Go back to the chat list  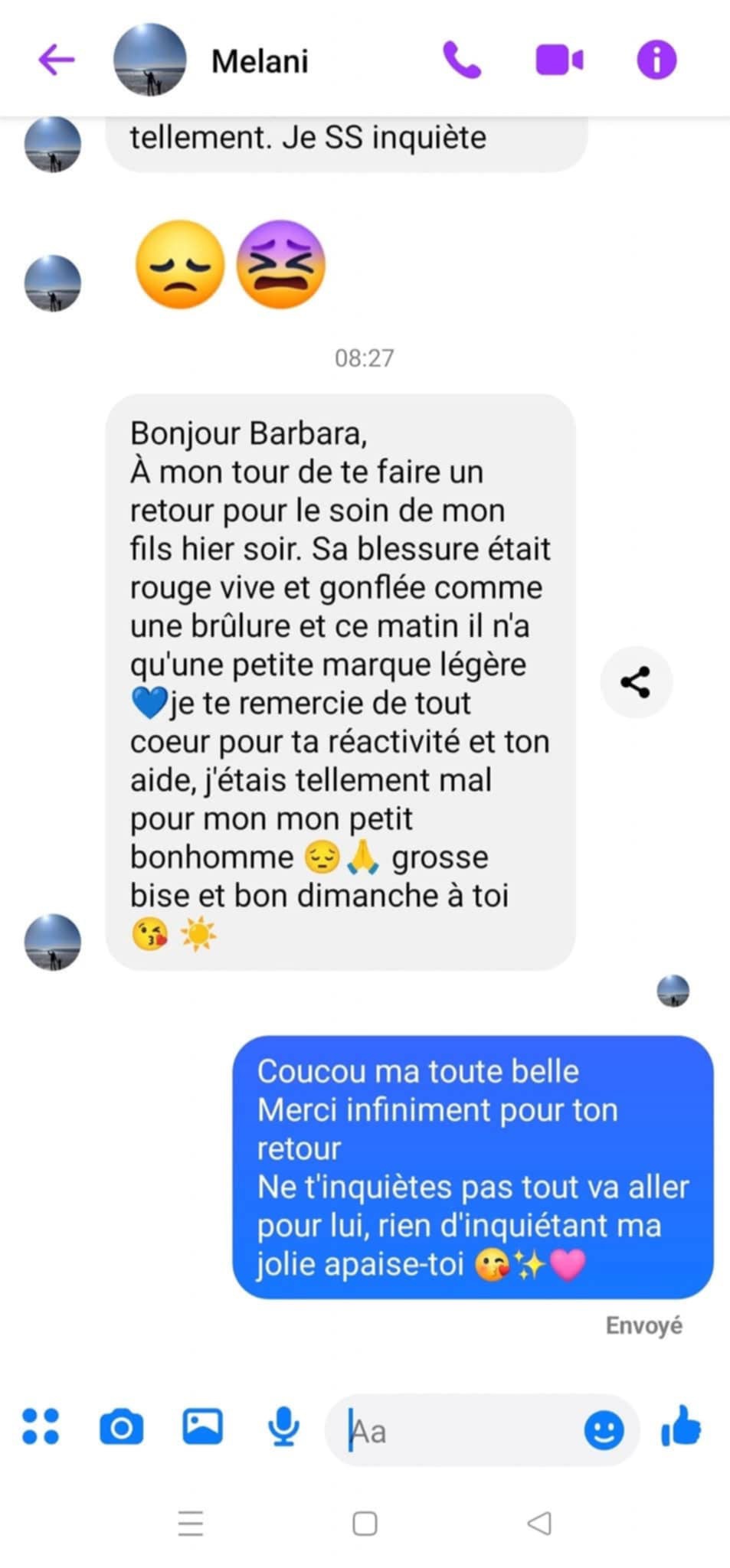point(57,60)
